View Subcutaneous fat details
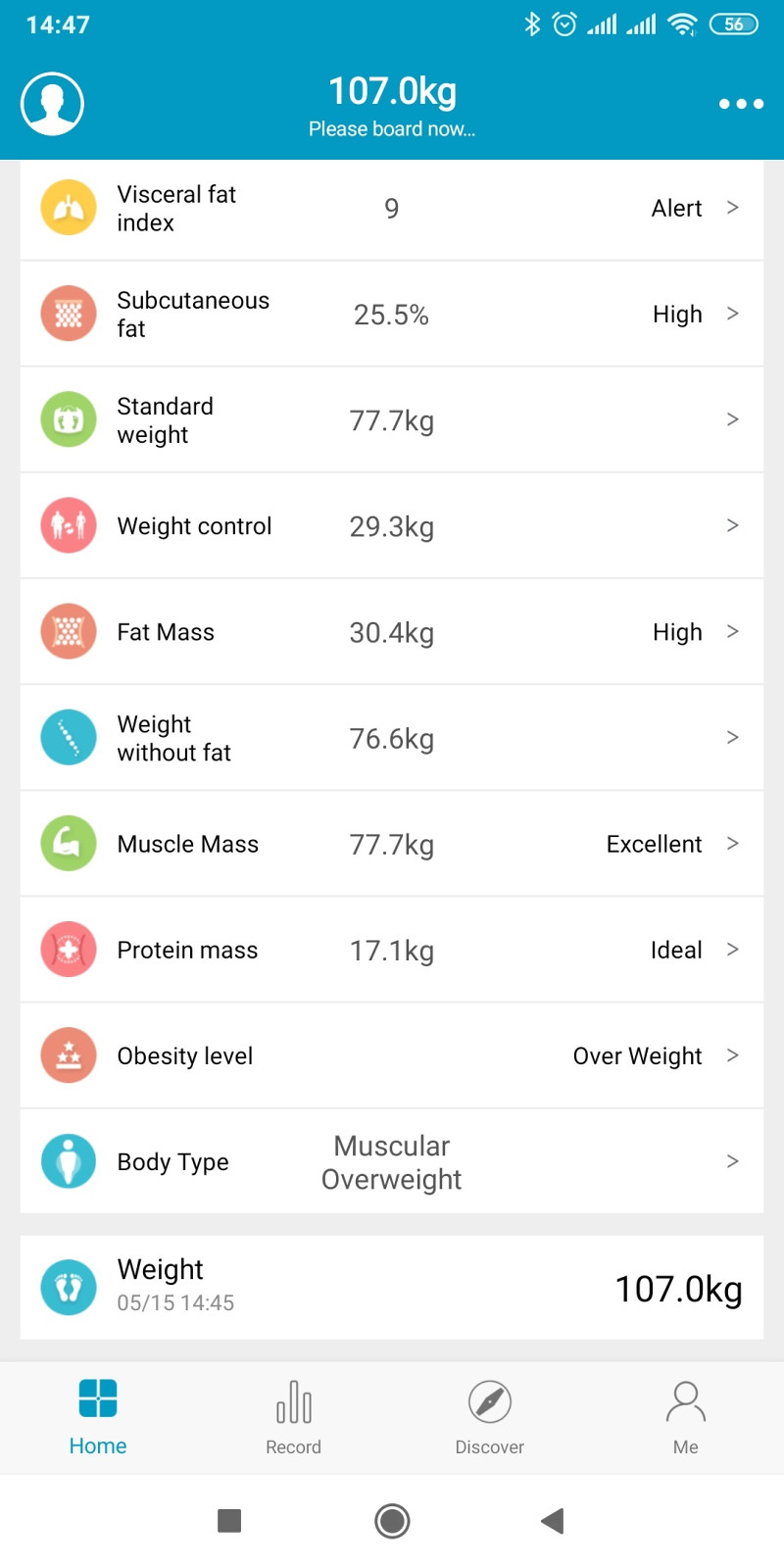 [x=392, y=315]
